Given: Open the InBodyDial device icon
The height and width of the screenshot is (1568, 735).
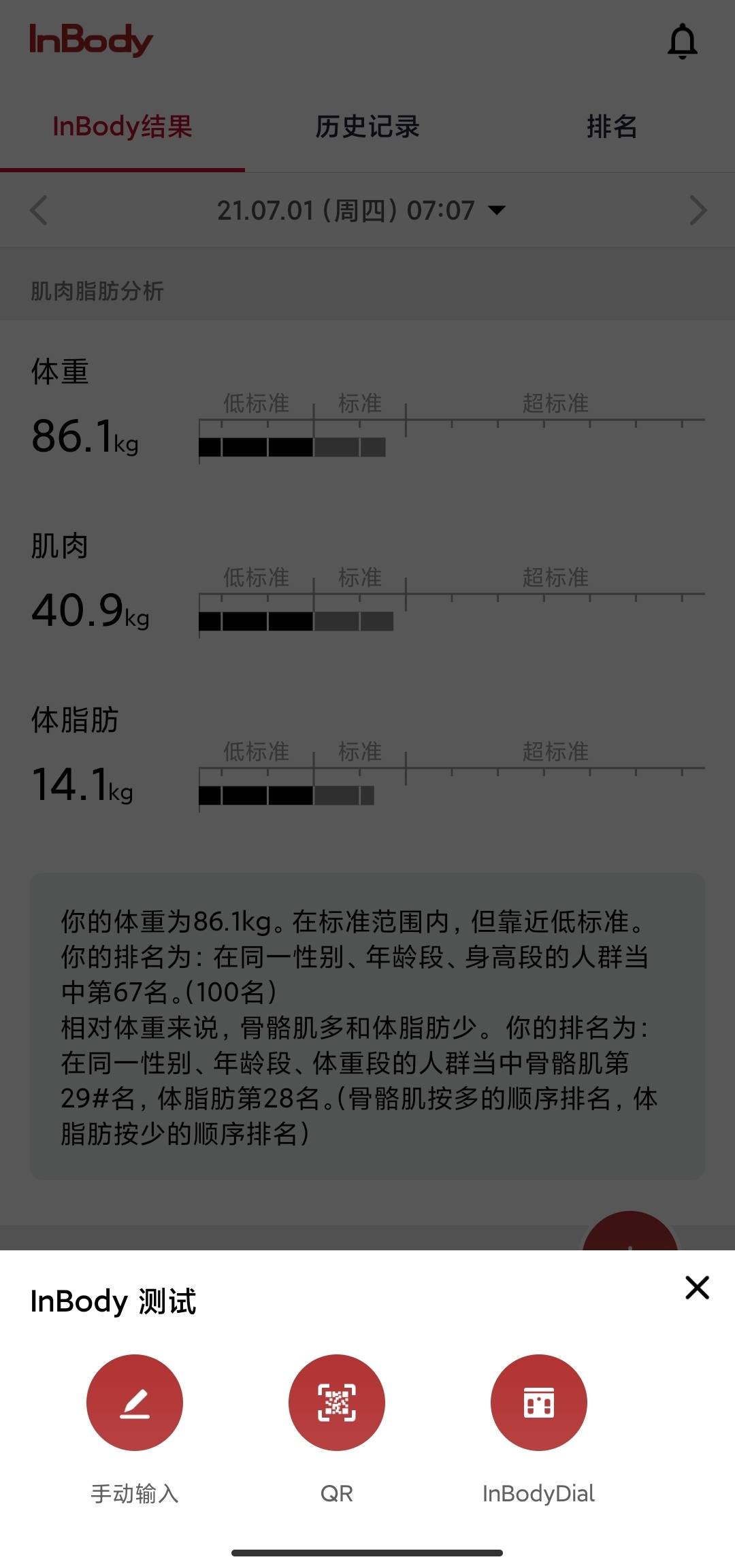Looking at the screenshot, I should [x=538, y=1403].
